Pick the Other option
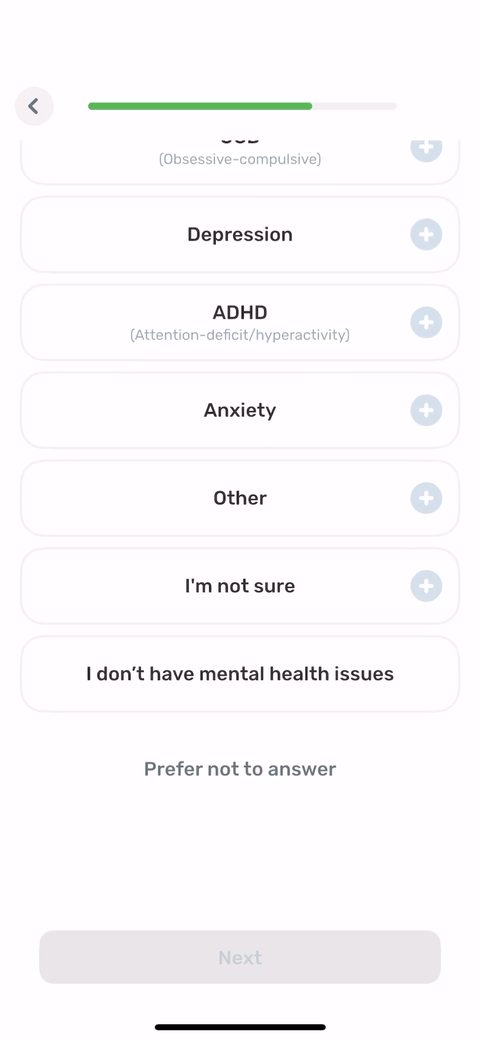The height and width of the screenshot is (1040, 480). pyautogui.click(x=240, y=498)
